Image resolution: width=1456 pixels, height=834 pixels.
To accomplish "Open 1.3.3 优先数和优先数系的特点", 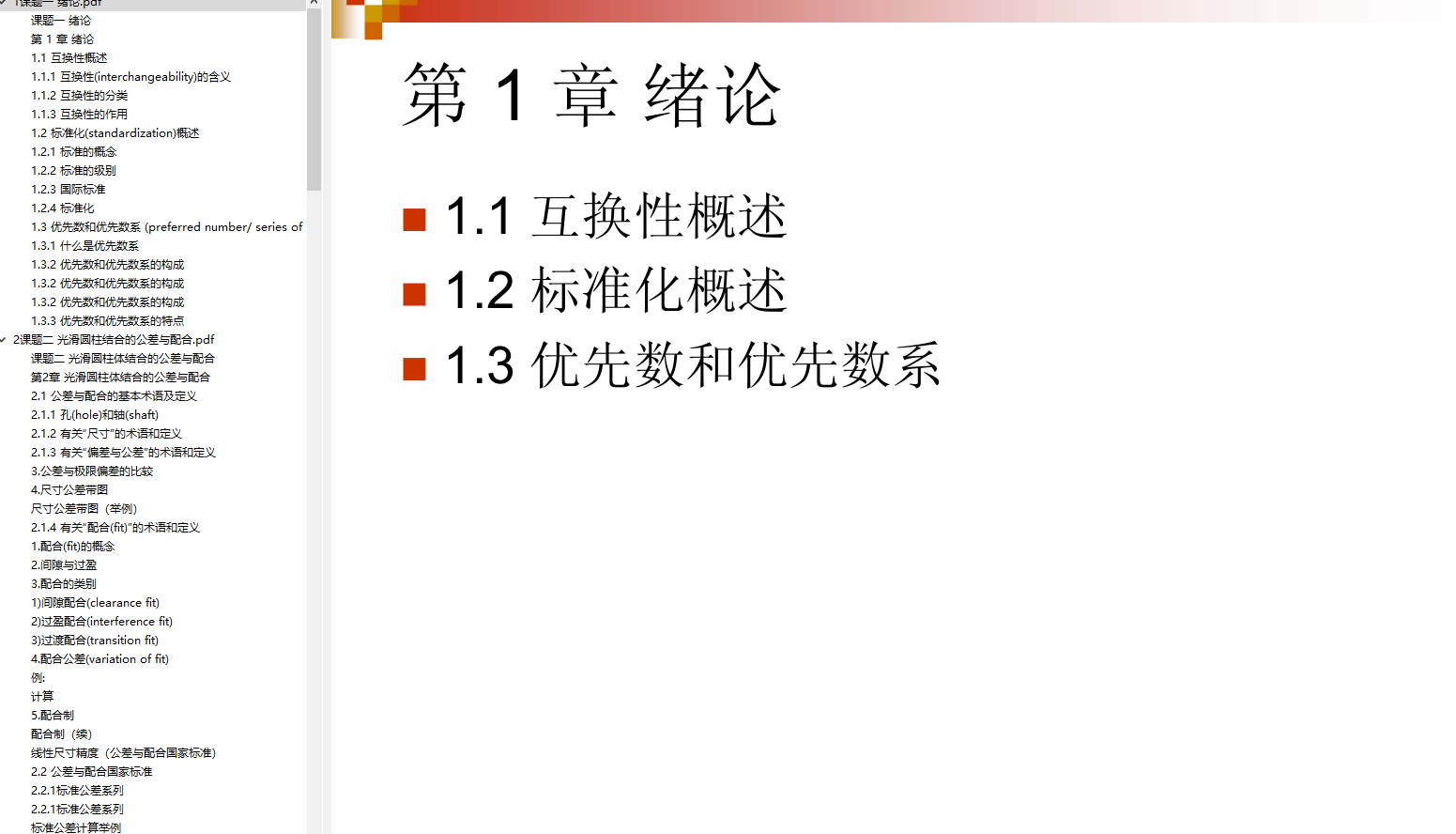I will click(x=107, y=321).
